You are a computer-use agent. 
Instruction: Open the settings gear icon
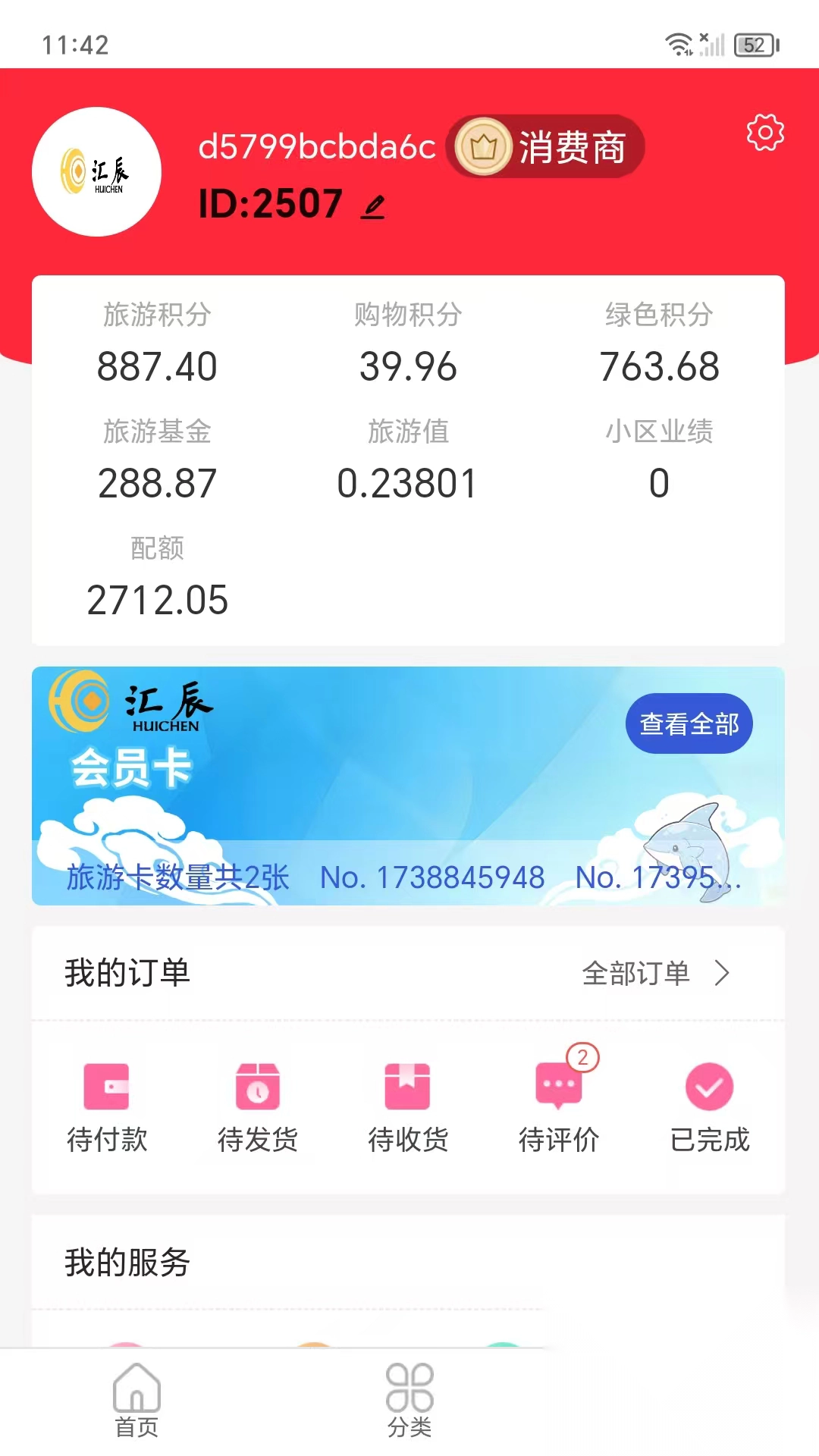764,133
